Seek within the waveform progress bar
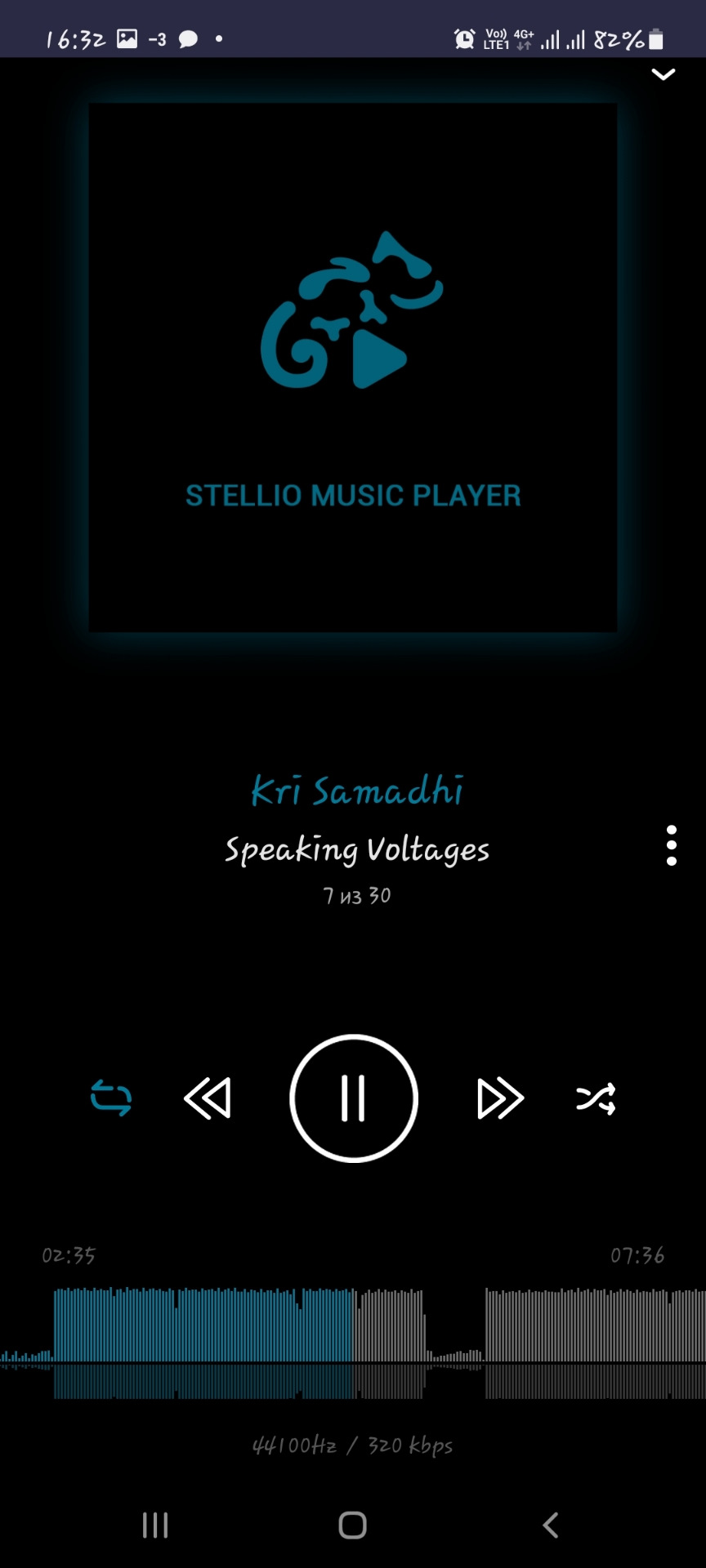706x1568 pixels. coord(353,1339)
